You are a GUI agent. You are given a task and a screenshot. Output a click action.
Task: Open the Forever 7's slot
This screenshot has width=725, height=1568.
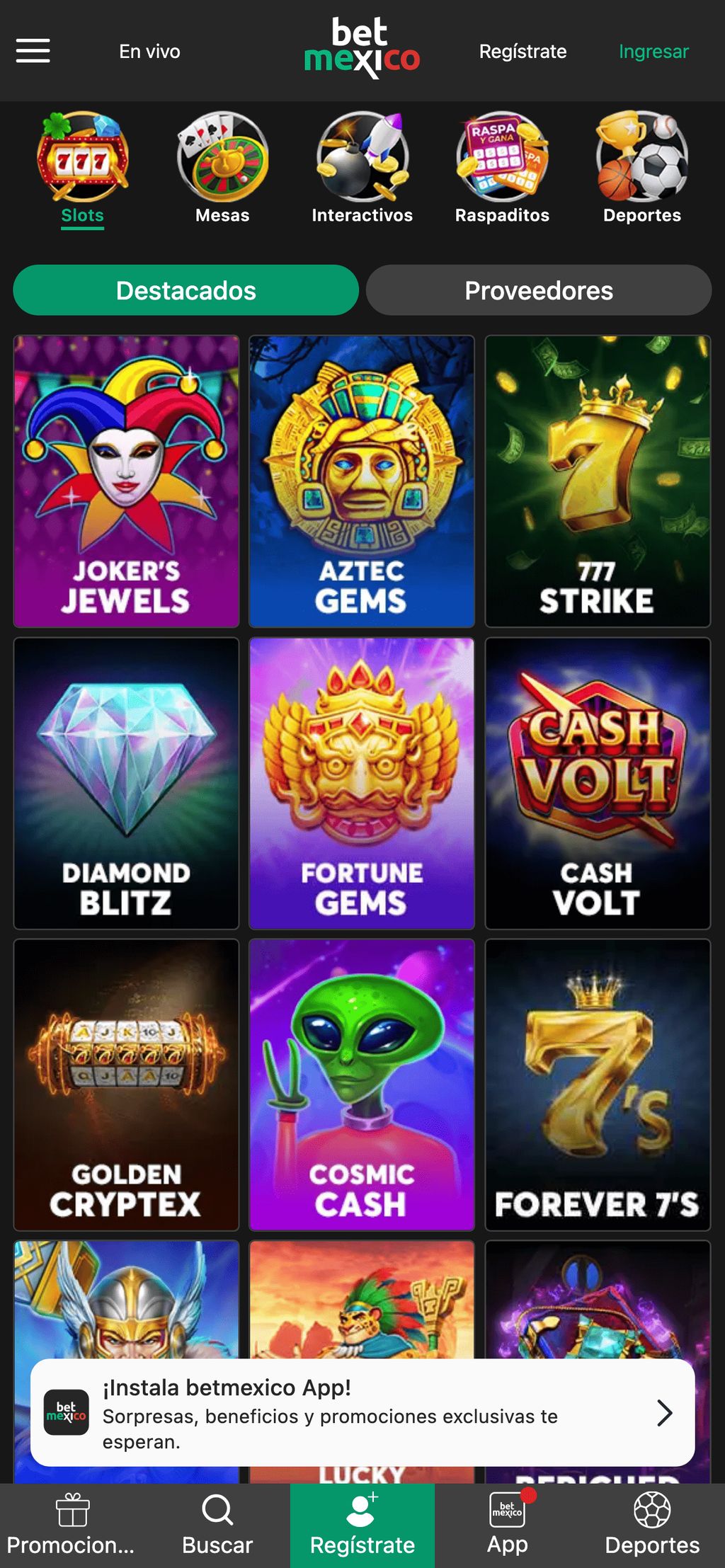pyautogui.click(x=598, y=1085)
